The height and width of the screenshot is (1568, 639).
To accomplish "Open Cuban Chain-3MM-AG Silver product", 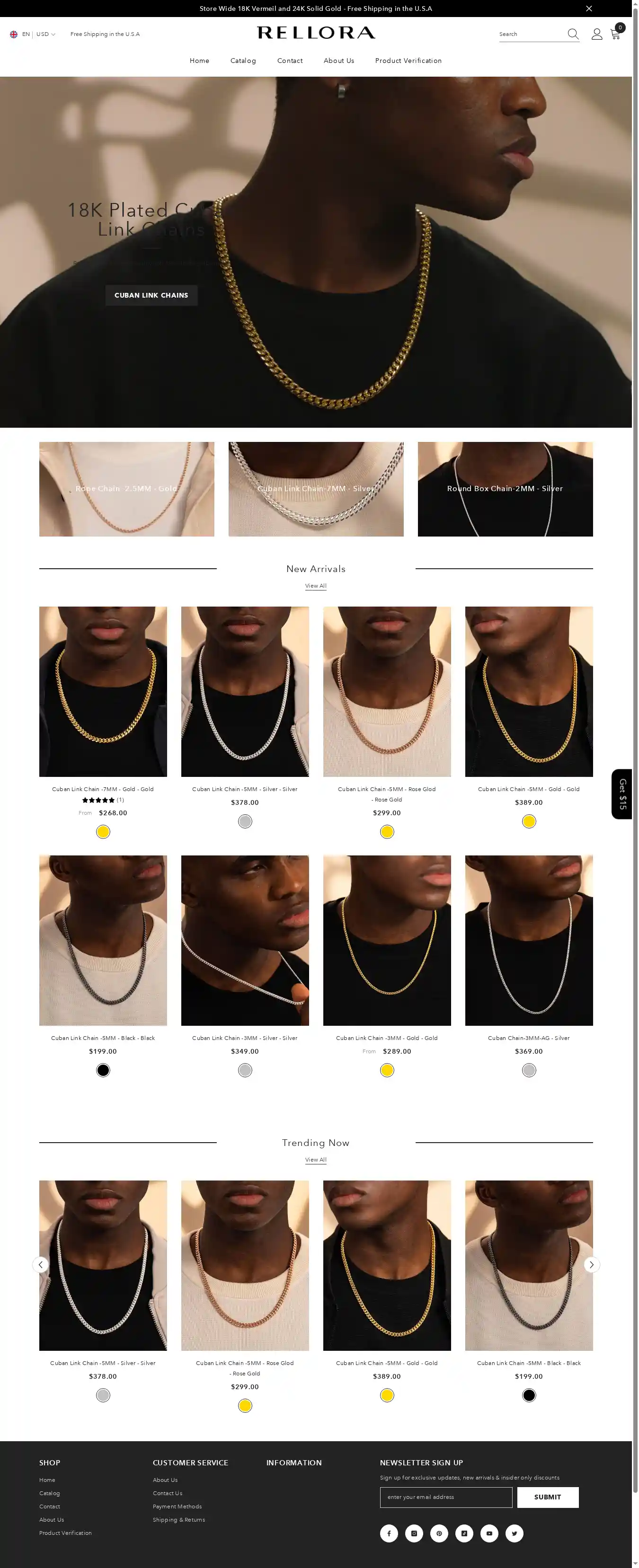I will click(x=528, y=1038).
